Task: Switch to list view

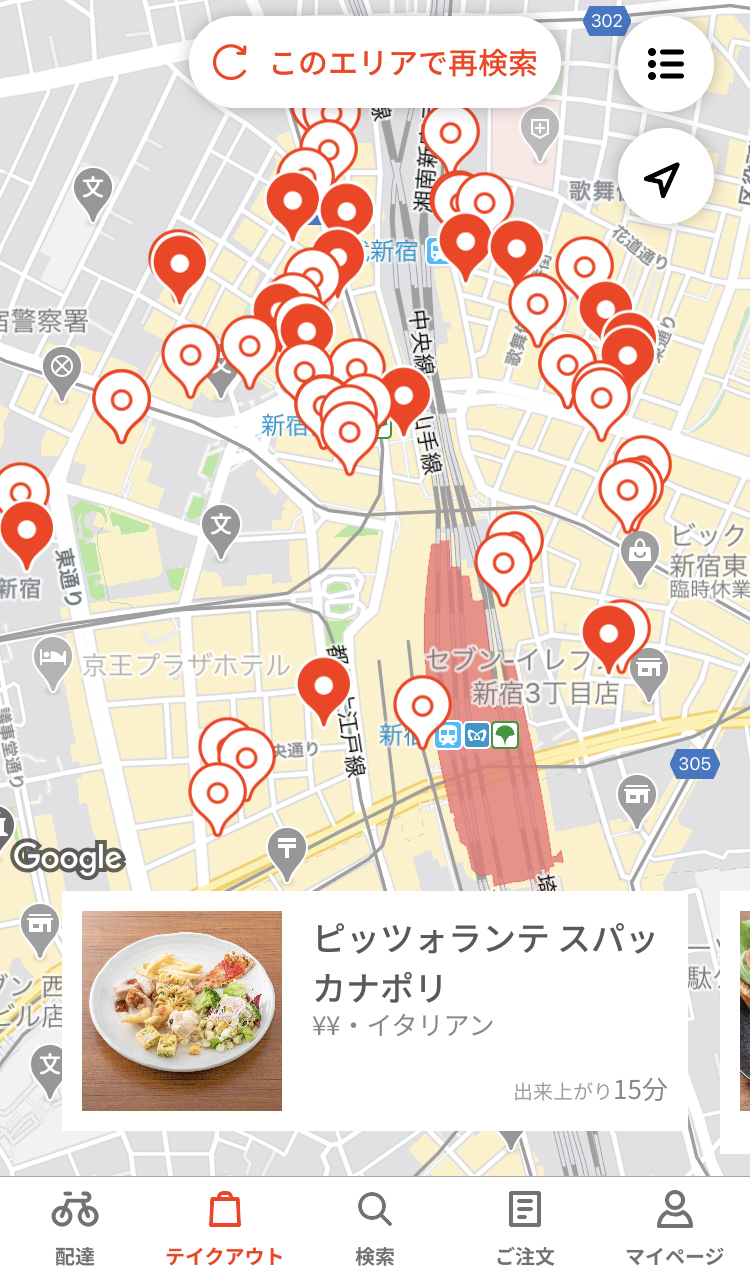Action: (665, 64)
